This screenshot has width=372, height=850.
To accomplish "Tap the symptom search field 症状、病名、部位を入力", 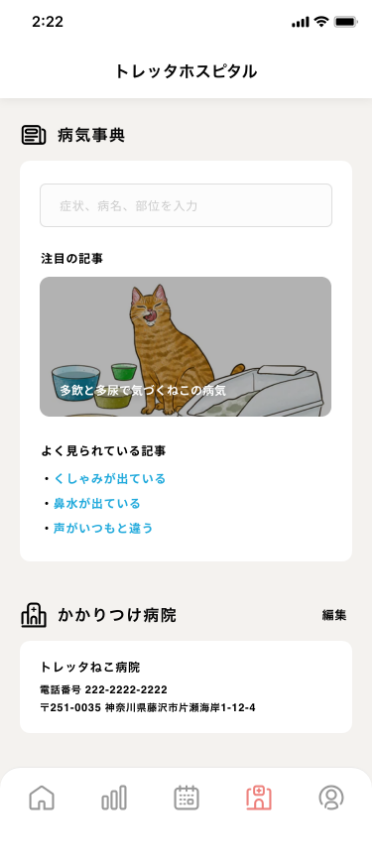I will click(x=185, y=205).
